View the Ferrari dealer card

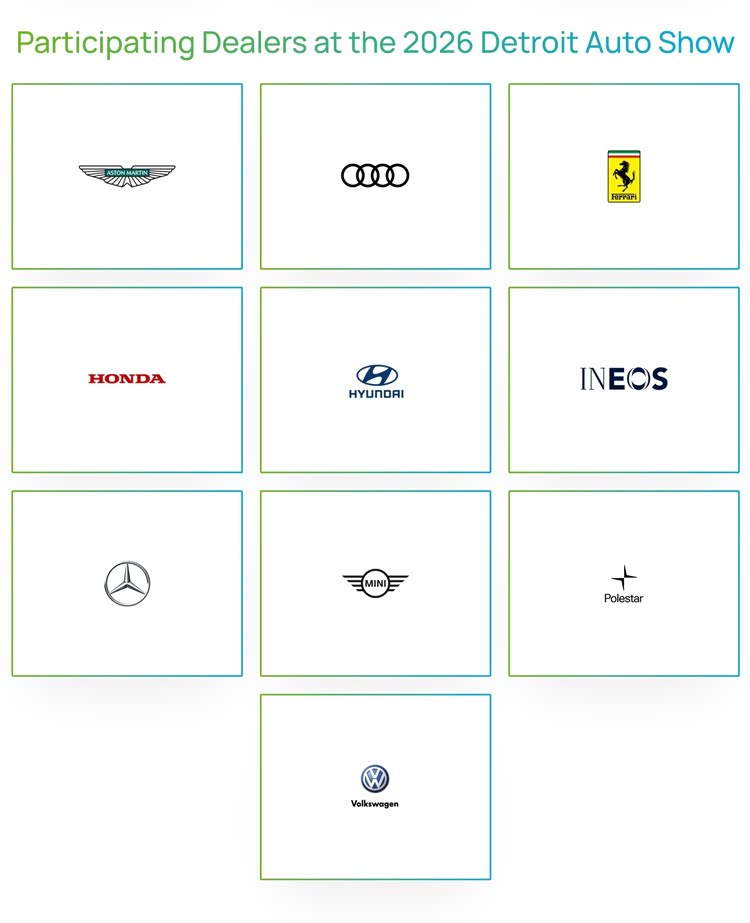623,176
